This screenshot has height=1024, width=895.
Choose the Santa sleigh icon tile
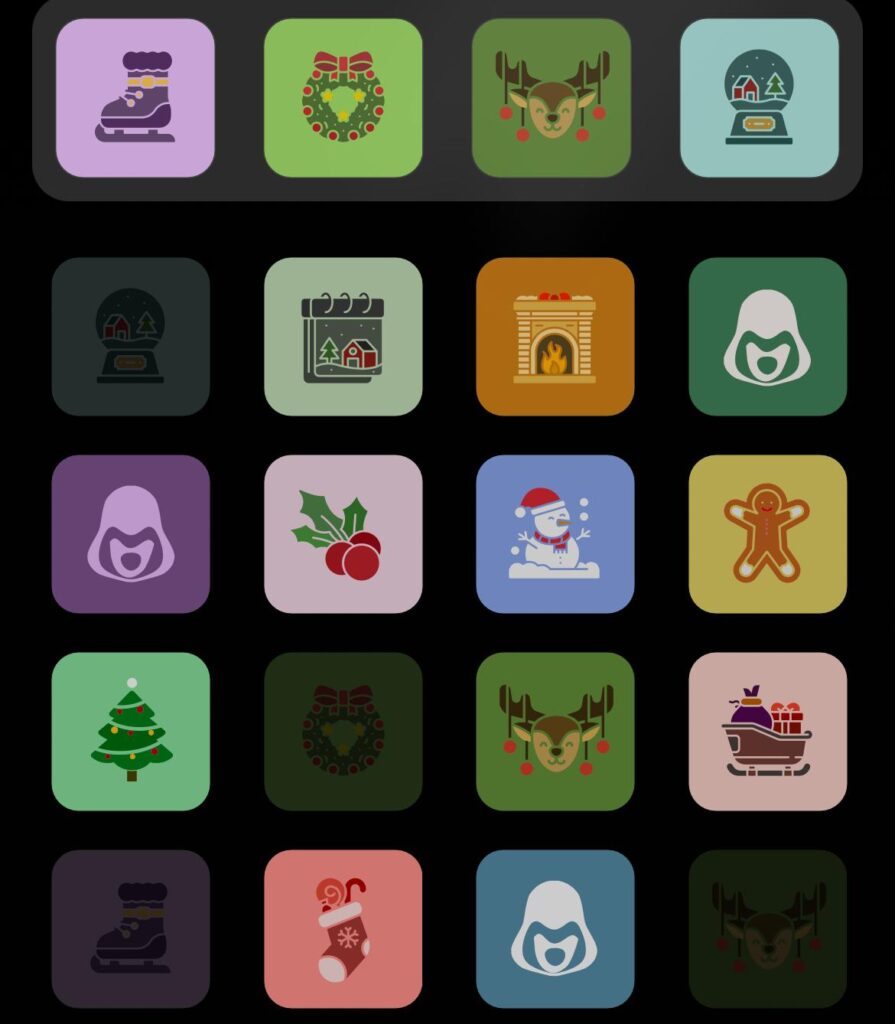[767, 731]
